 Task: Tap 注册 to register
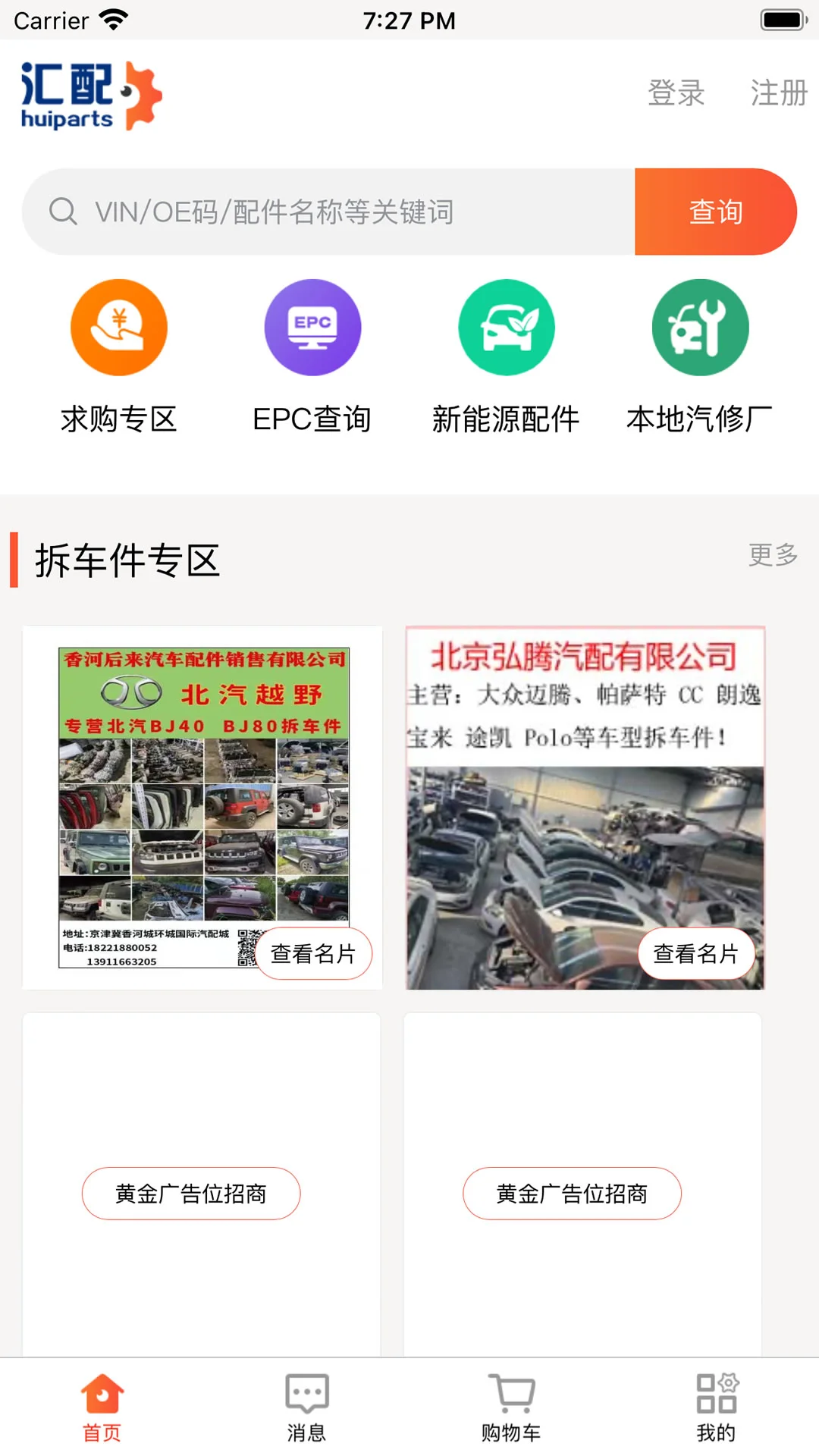pyautogui.click(x=777, y=93)
